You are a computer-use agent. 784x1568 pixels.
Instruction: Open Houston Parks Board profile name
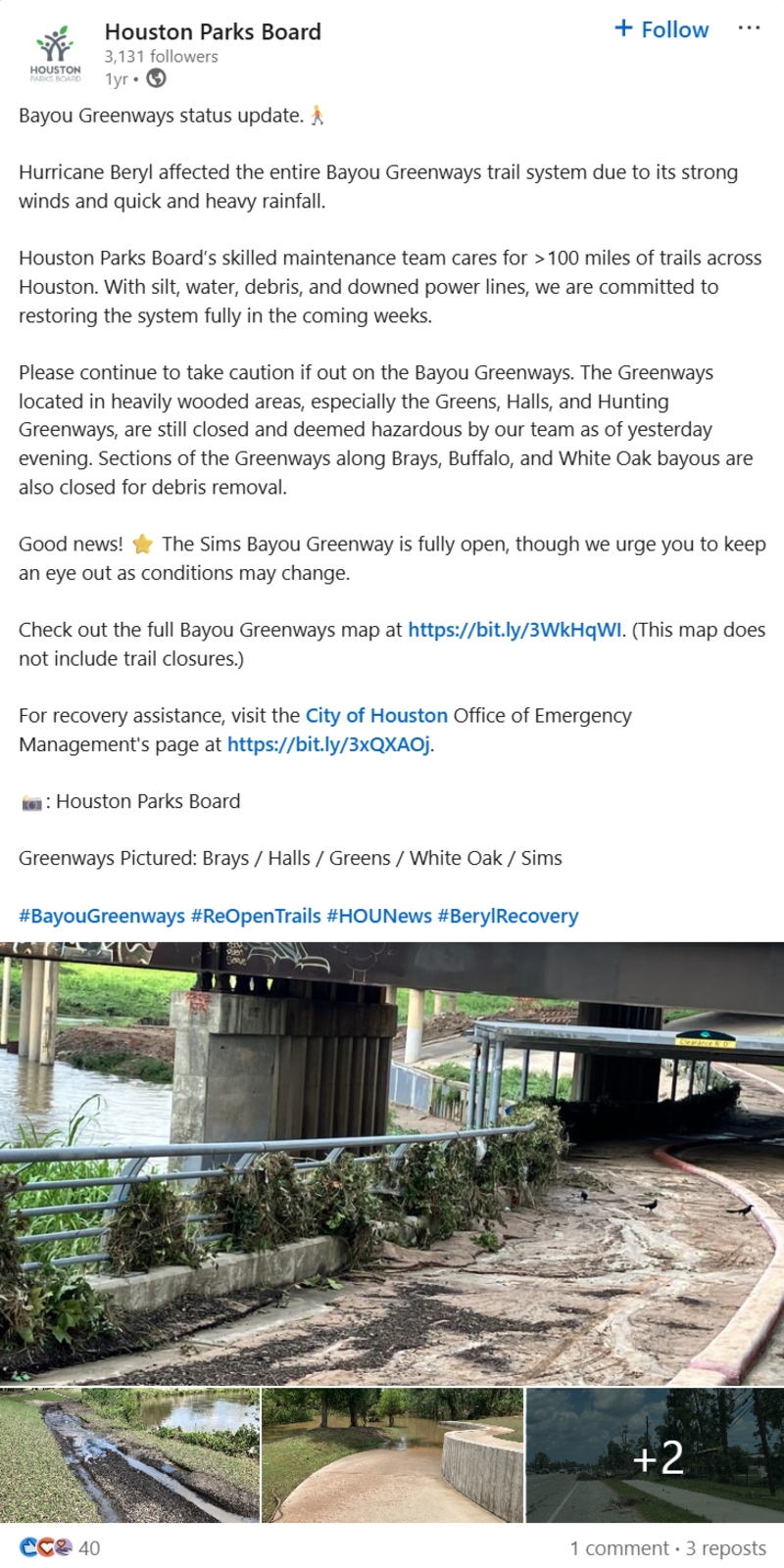(213, 31)
